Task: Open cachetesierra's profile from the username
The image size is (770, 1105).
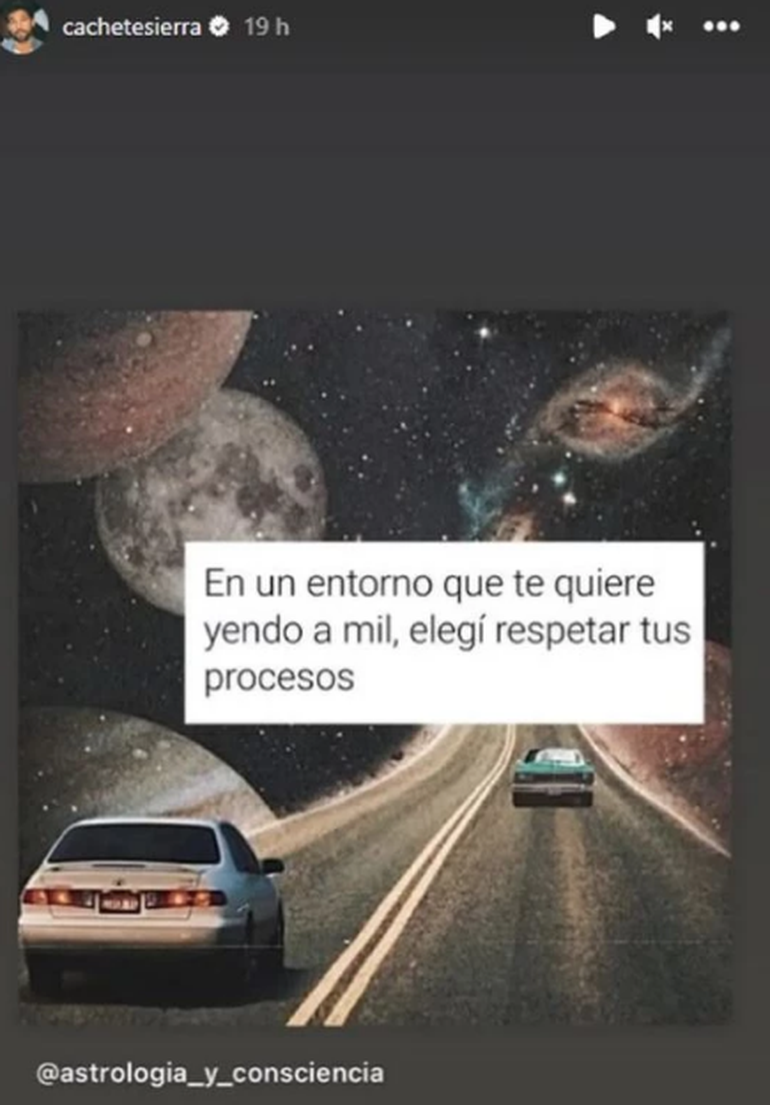Action: [130, 29]
